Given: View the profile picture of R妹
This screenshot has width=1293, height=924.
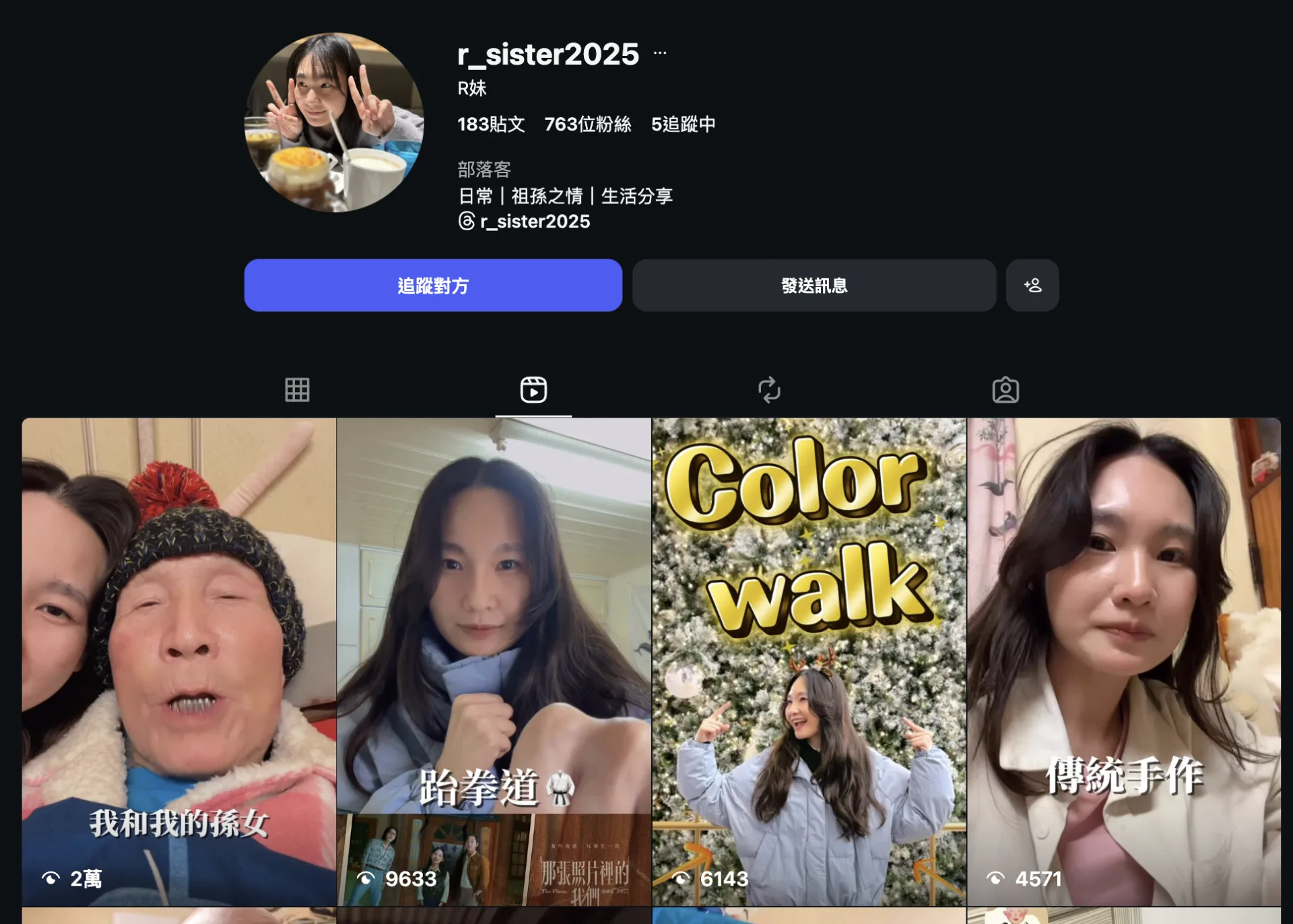Looking at the screenshot, I should (x=334, y=123).
